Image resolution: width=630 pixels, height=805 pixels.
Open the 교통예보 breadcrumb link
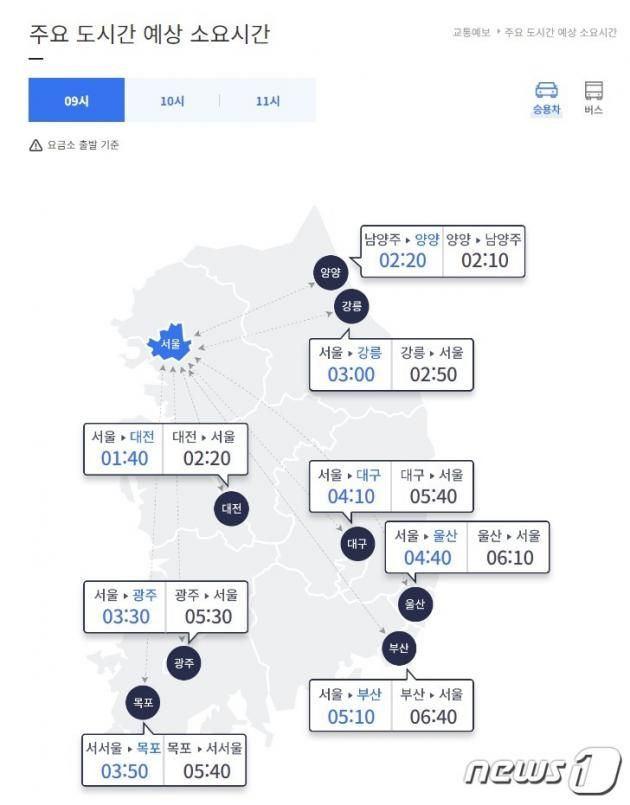(471, 32)
